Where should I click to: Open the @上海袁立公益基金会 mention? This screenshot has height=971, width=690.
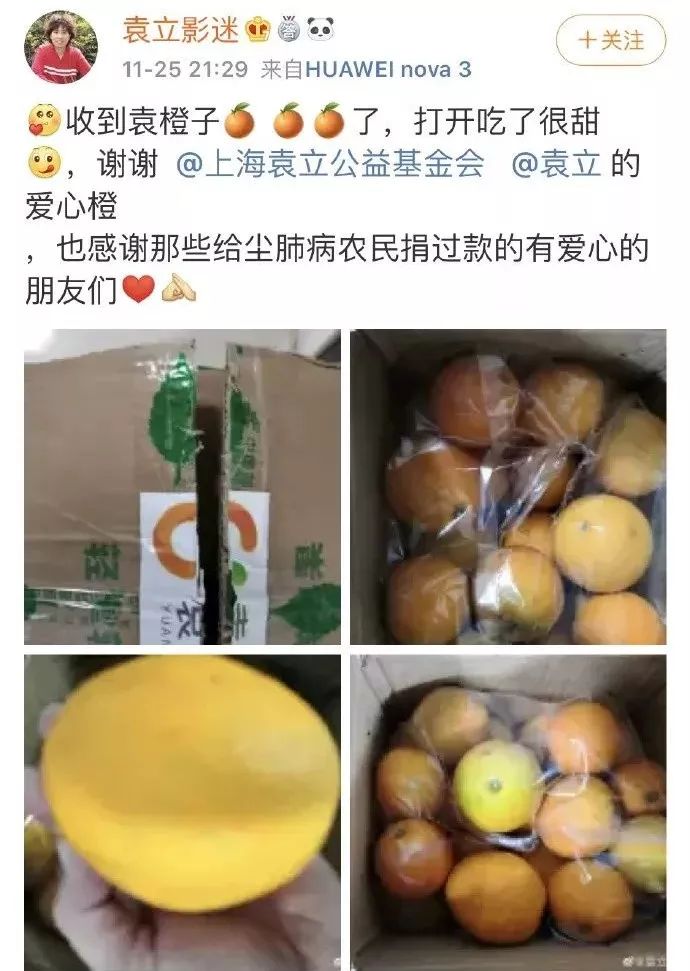pos(330,163)
